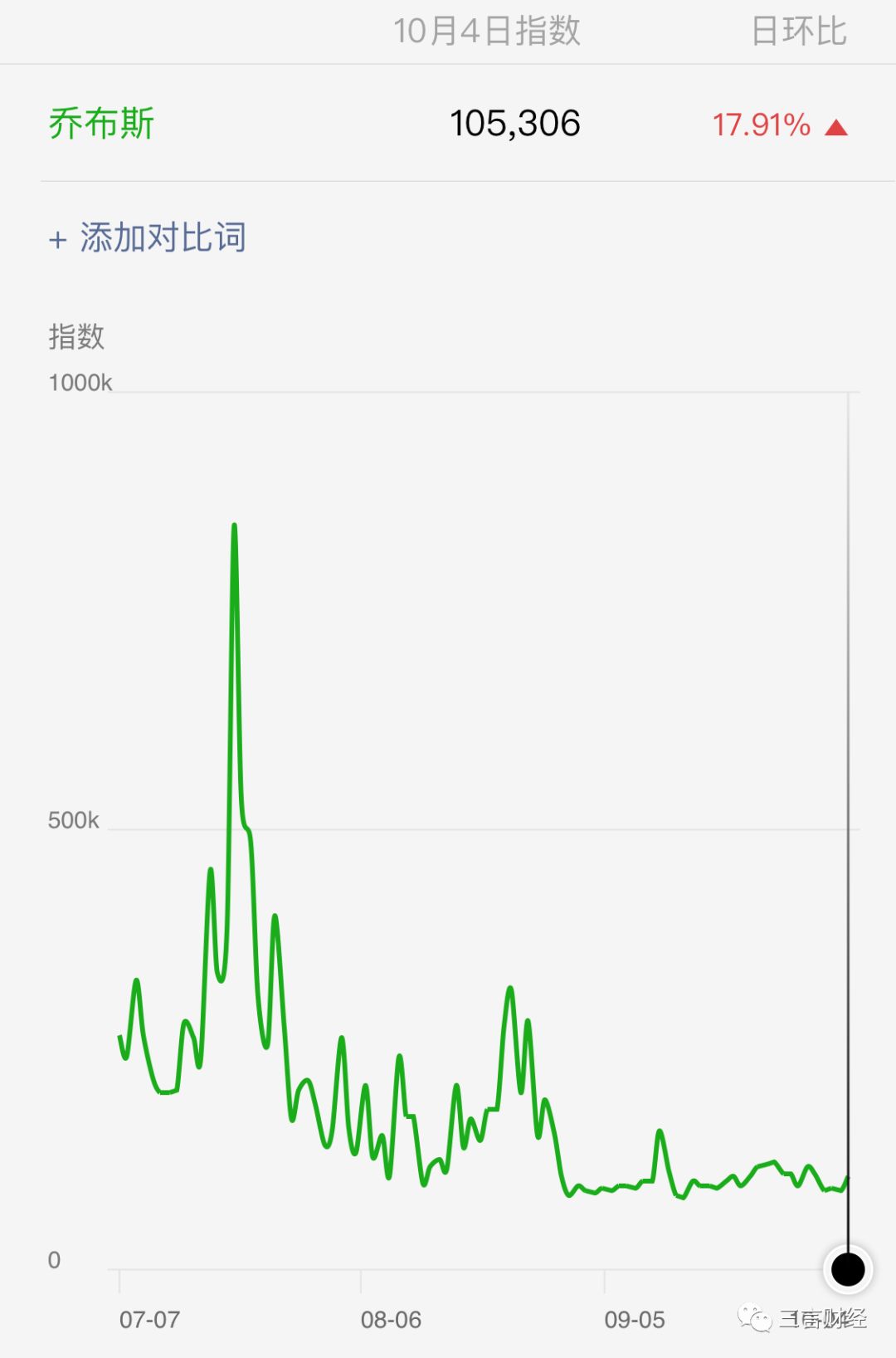Click the 17.91% change indicator
The image size is (896, 1358).
[x=761, y=126]
